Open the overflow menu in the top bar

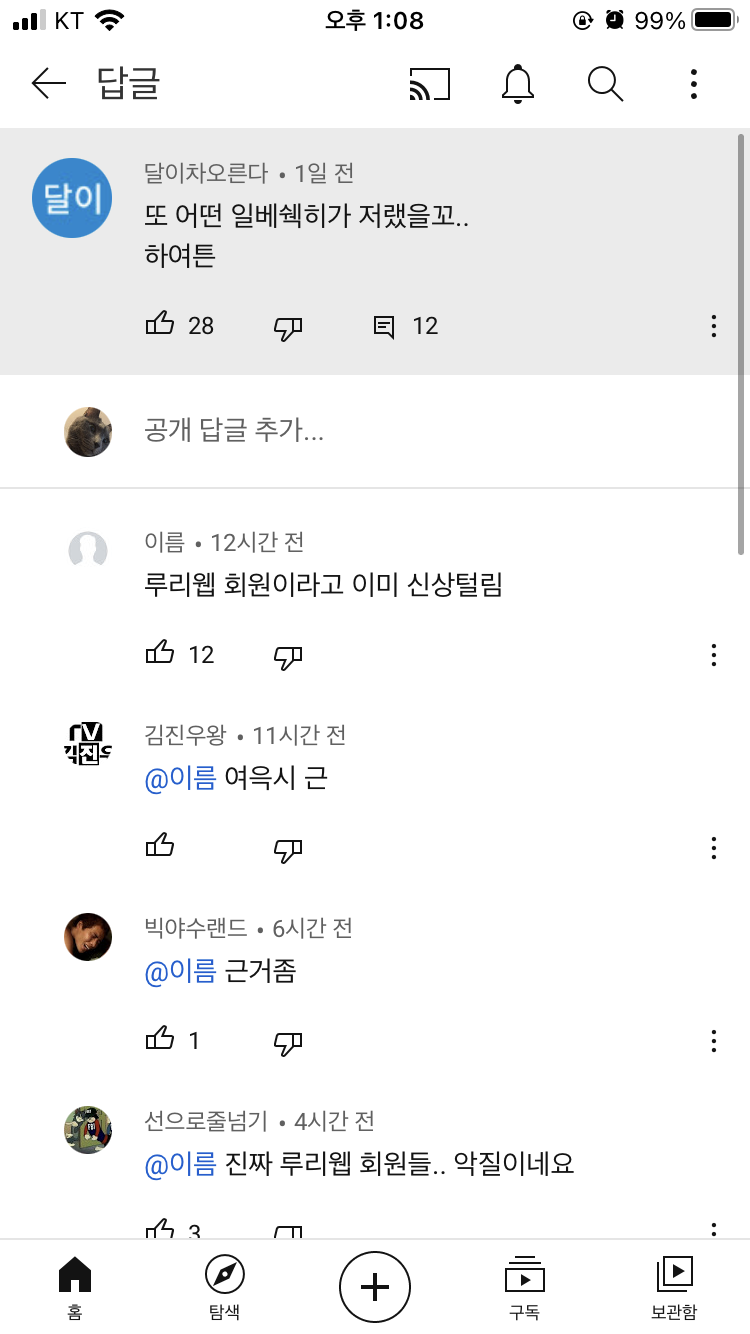click(x=692, y=85)
